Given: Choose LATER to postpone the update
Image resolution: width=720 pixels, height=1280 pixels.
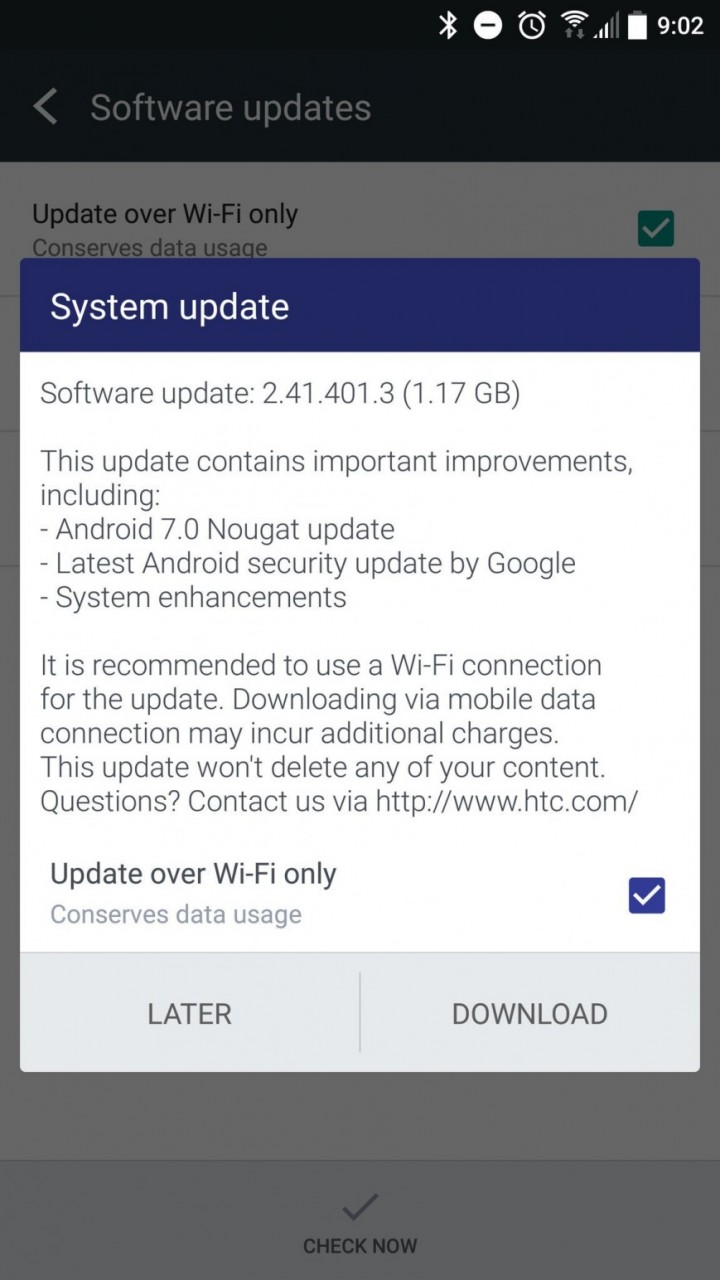Looking at the screenshot, I should point(190,1013).
